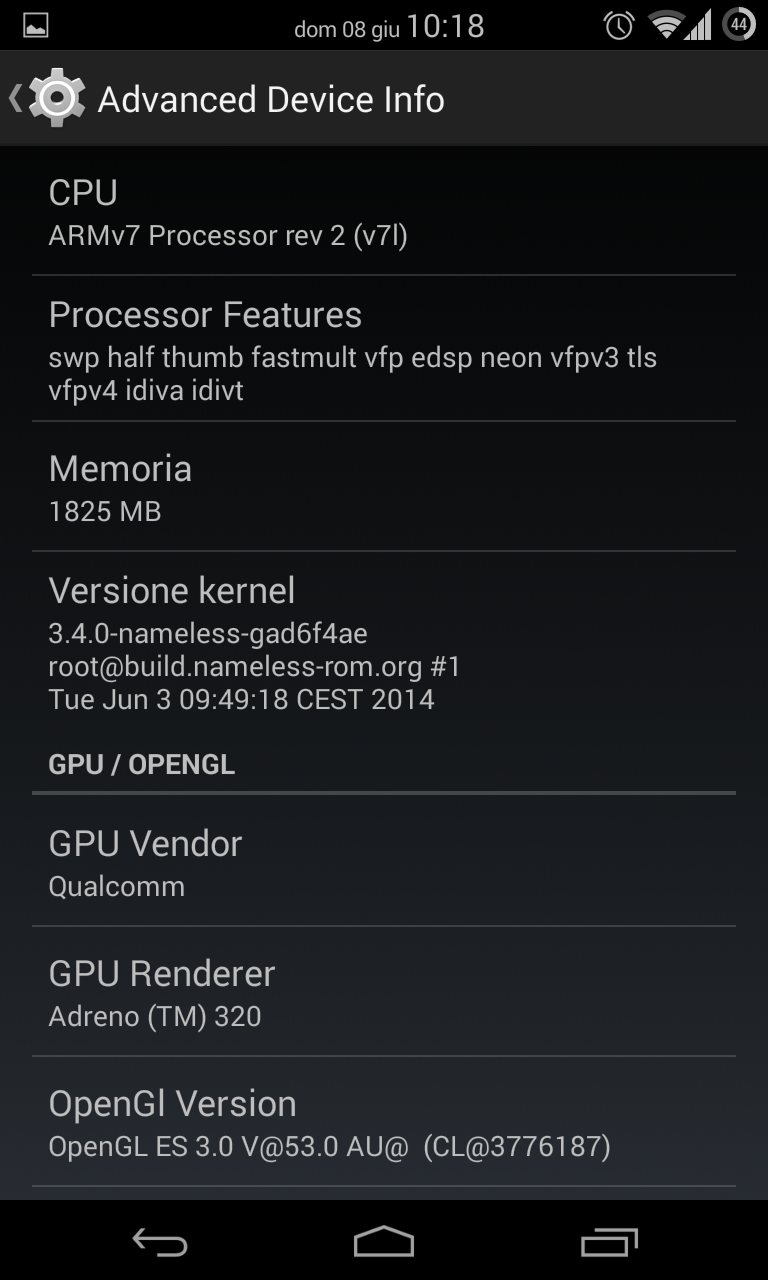Tap the CPU row
Image resolution: width=768 pixels, height=1280 pixels.
pyautogui.click(x=384, y=212)
